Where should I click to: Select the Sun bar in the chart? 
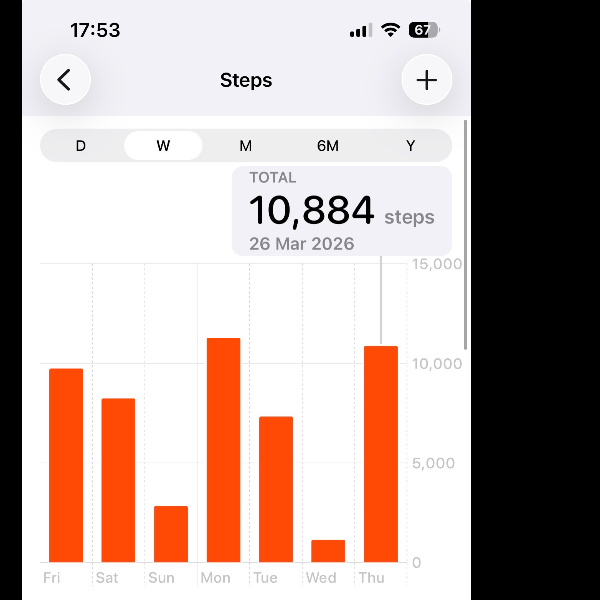[x=171, y=534]
